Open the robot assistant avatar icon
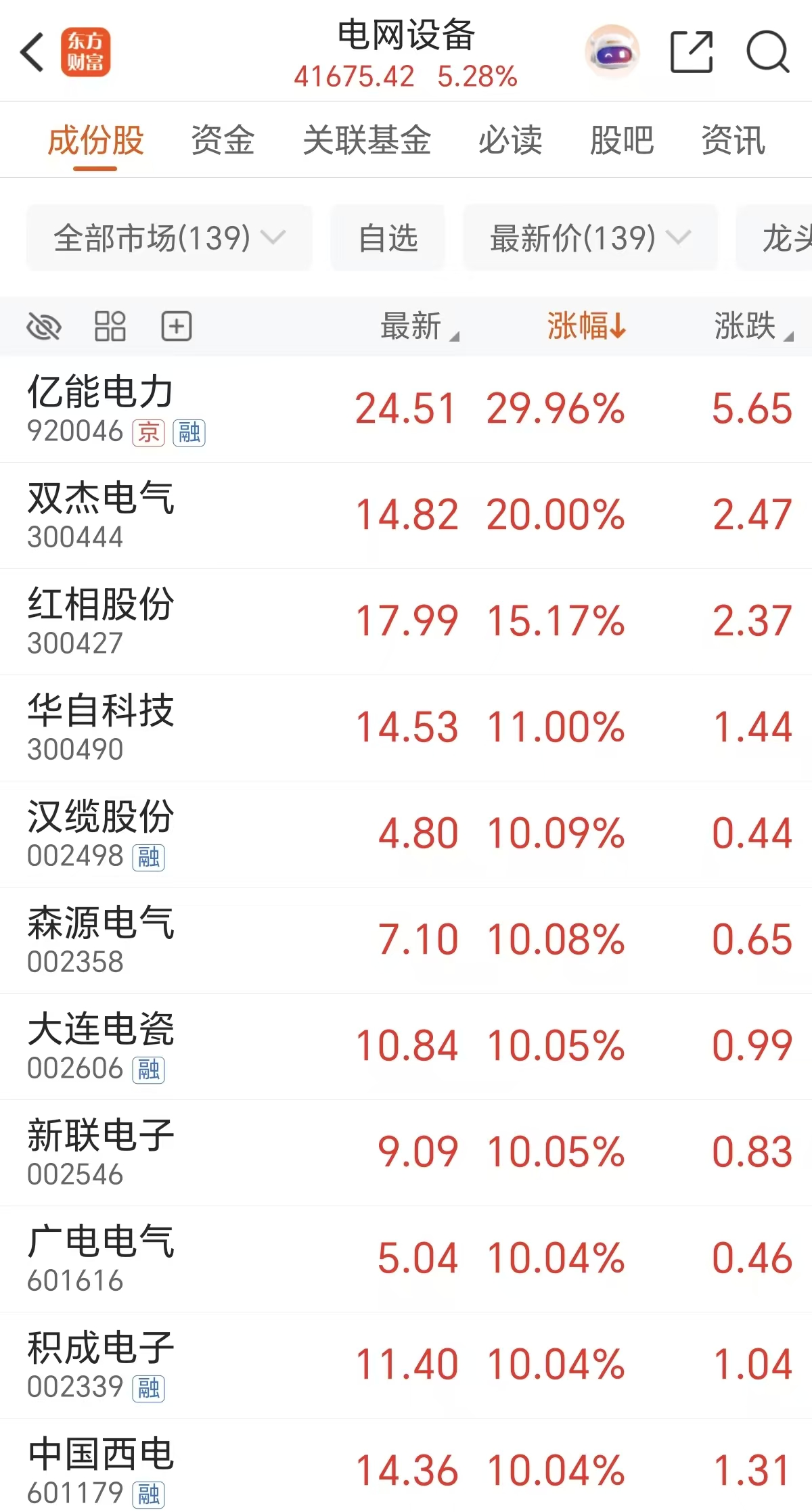 click(611, 51)
